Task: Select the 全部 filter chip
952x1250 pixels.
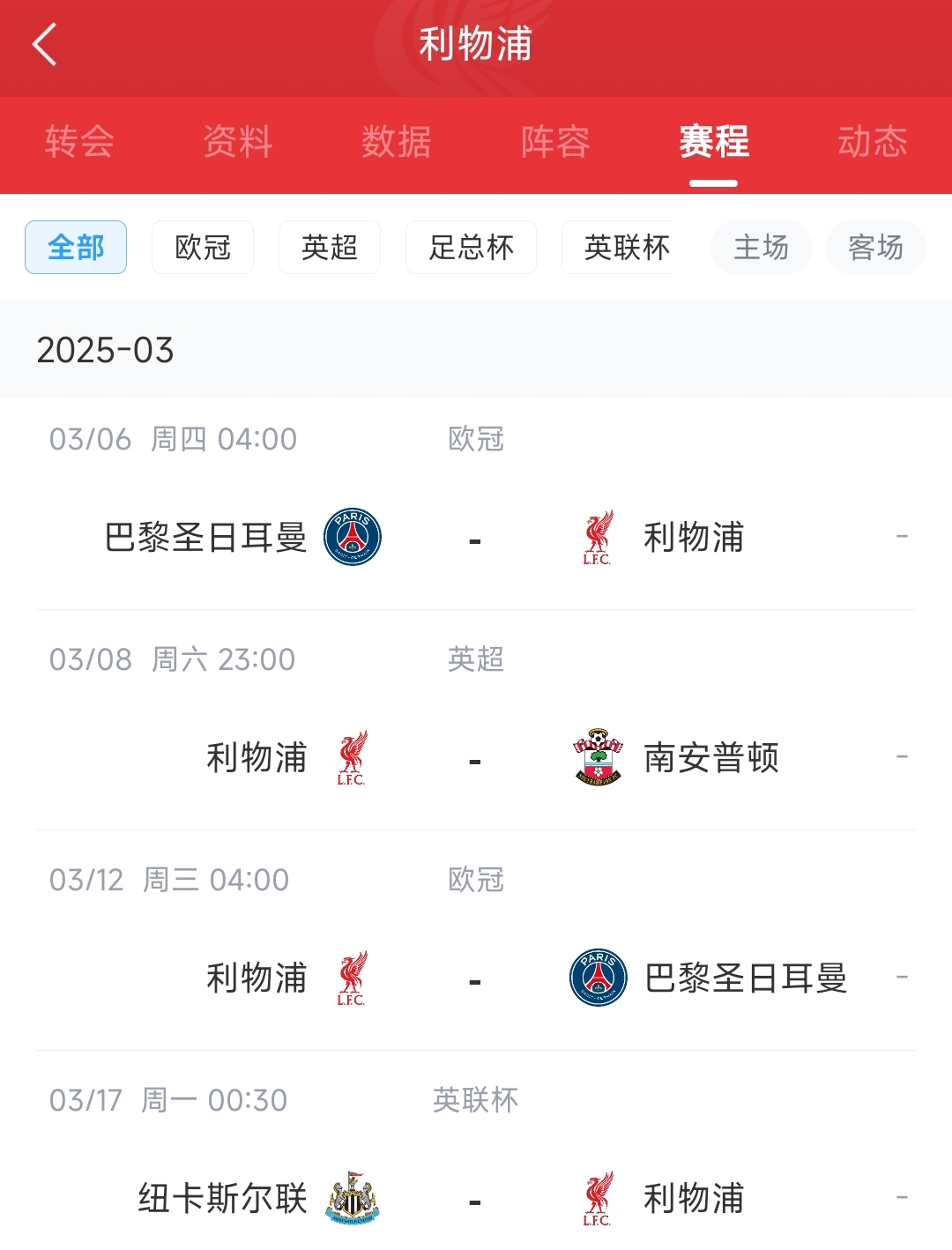Action: click(76, 248)
